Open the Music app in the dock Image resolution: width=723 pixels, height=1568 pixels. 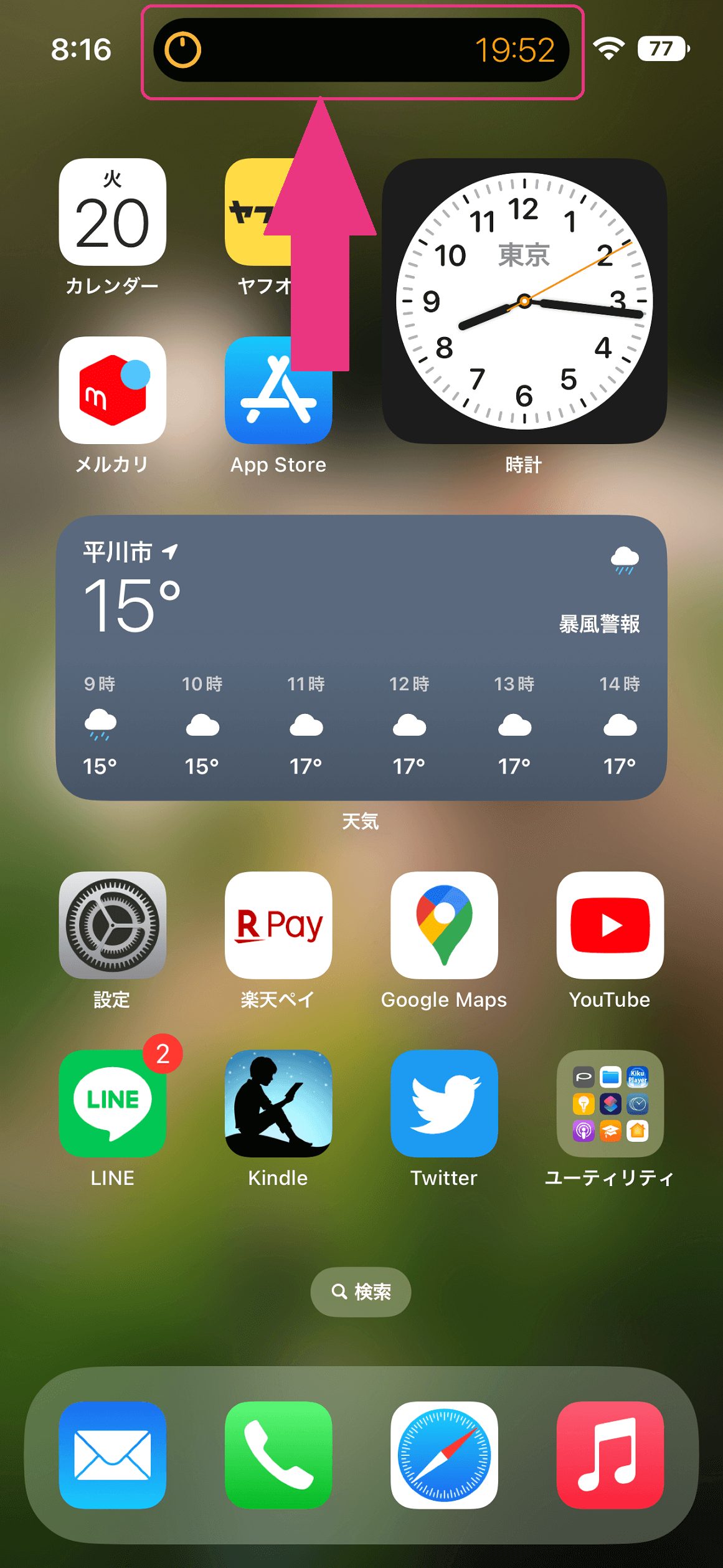pyautogui.click(x=610, y=1455)
